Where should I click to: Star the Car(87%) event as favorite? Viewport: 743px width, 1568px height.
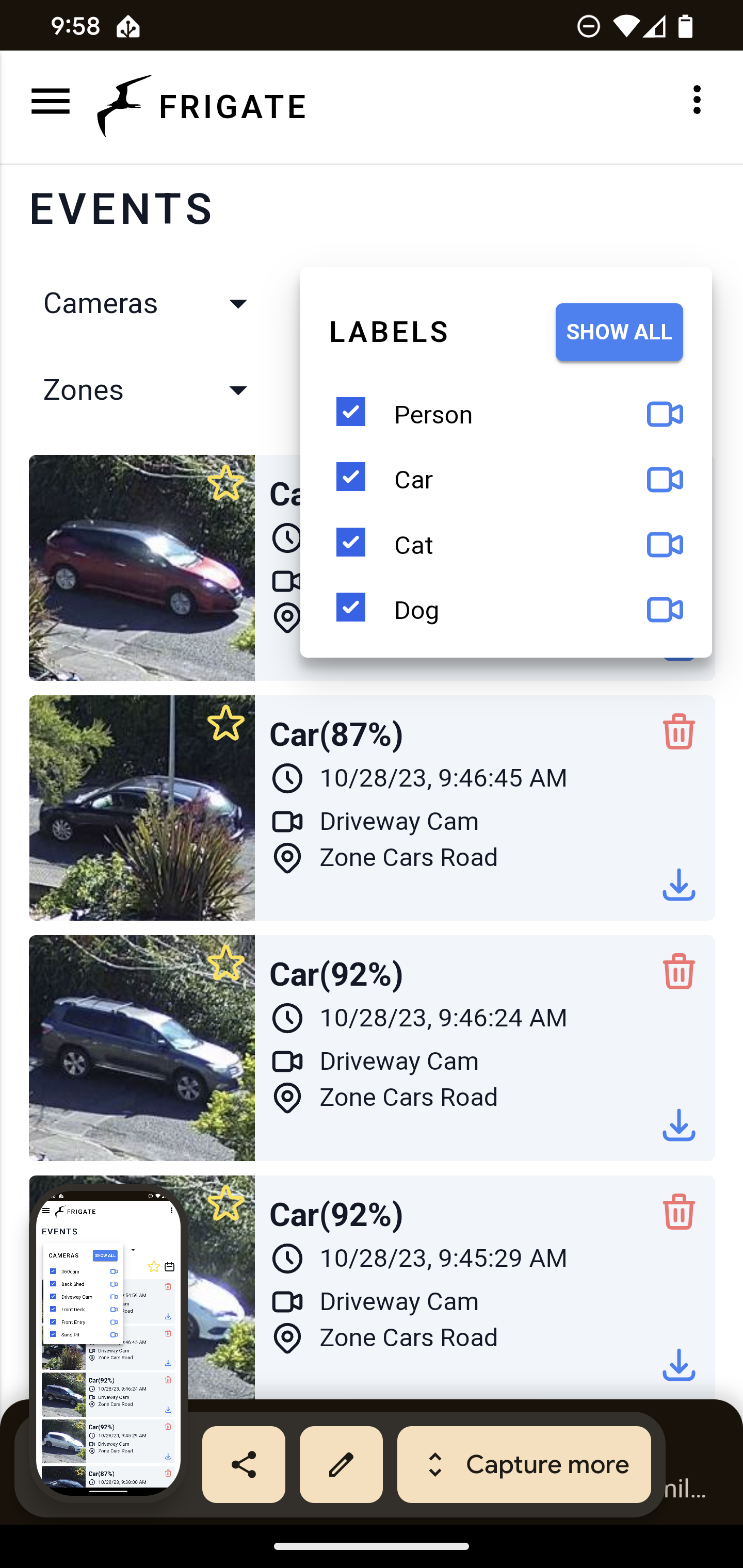point(226,723)
